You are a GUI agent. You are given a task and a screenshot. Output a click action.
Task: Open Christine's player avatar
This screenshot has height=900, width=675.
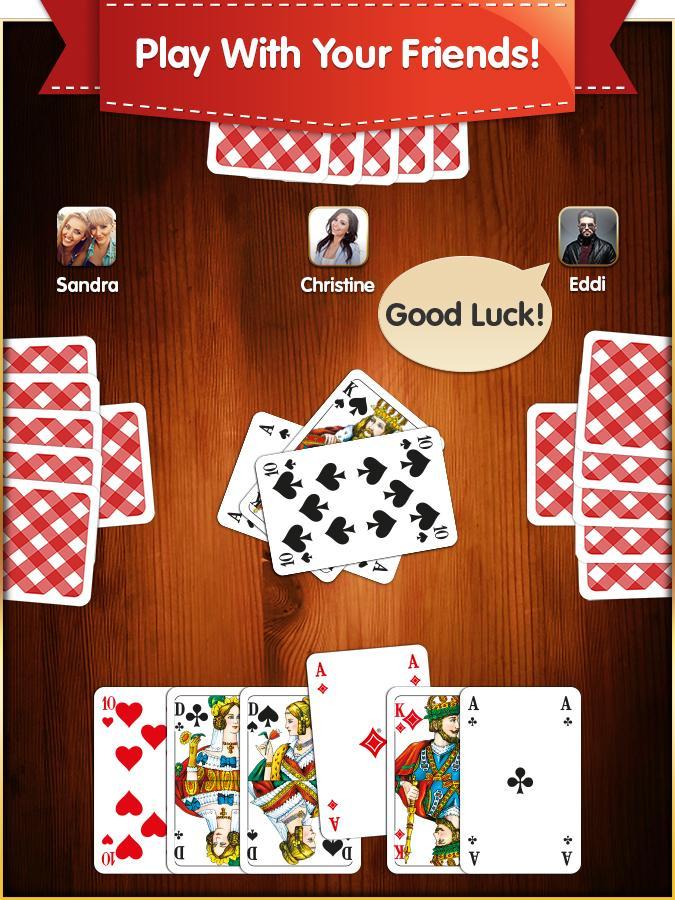point(338,236)
